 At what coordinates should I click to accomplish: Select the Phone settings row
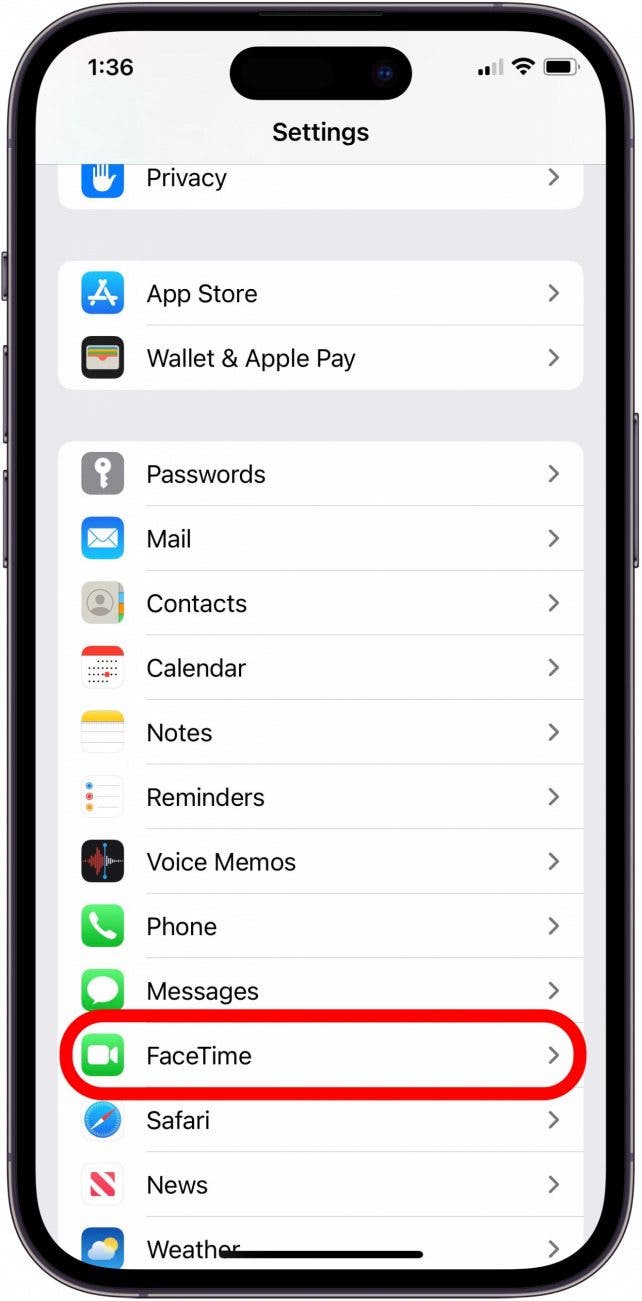click(320, 926)
